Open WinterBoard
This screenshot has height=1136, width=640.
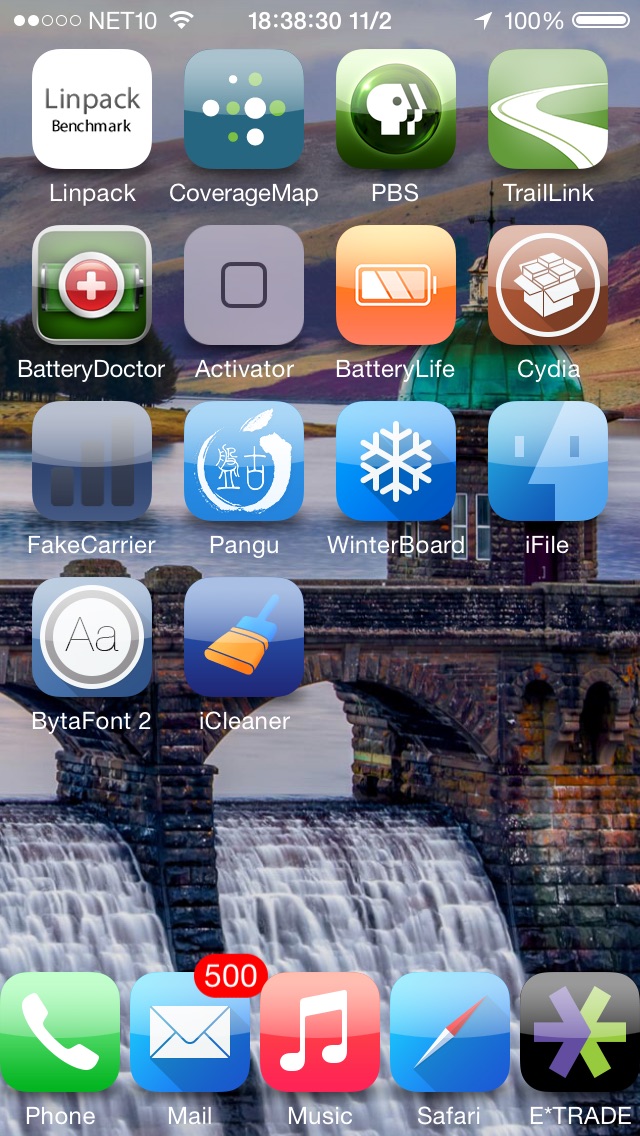(396, 461)
